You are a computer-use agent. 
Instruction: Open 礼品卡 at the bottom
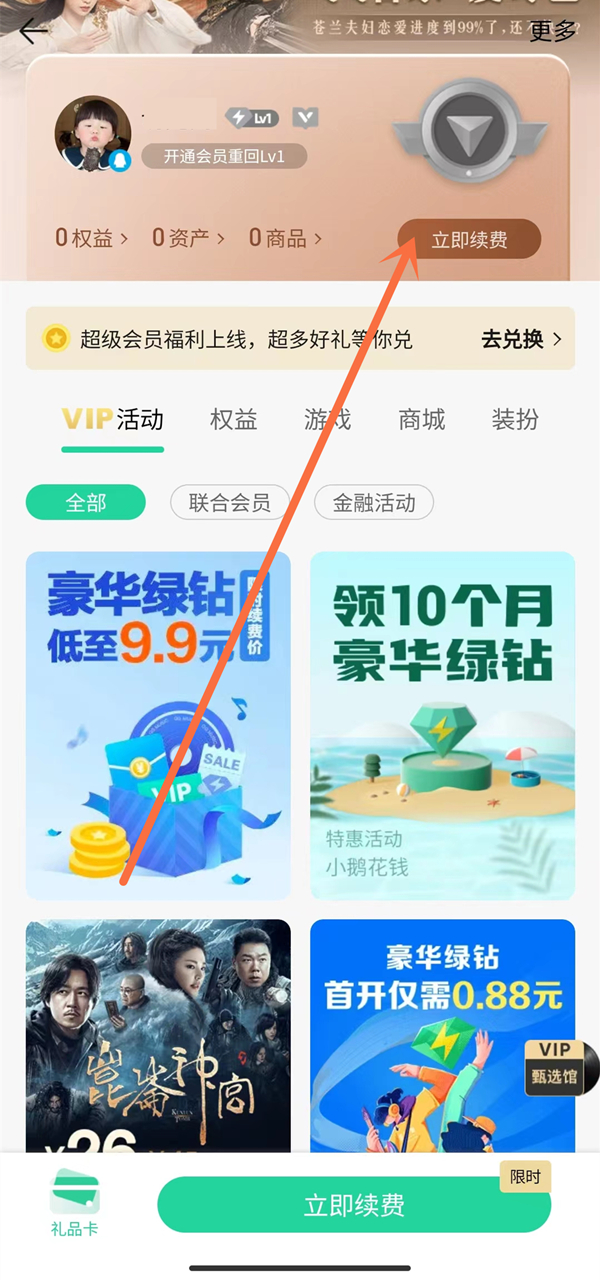pos(75,1203)
